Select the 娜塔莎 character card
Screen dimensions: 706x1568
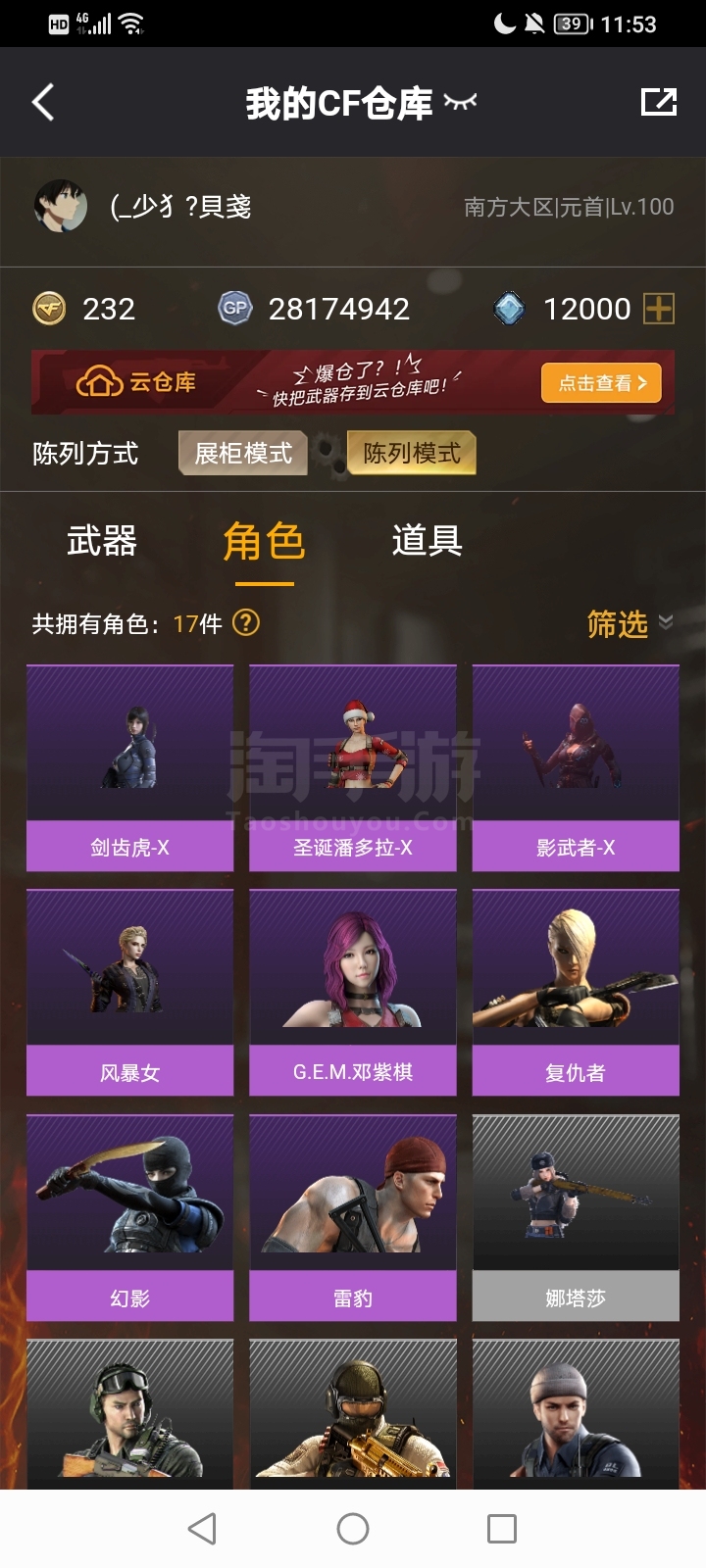(x=576, y=1218)
